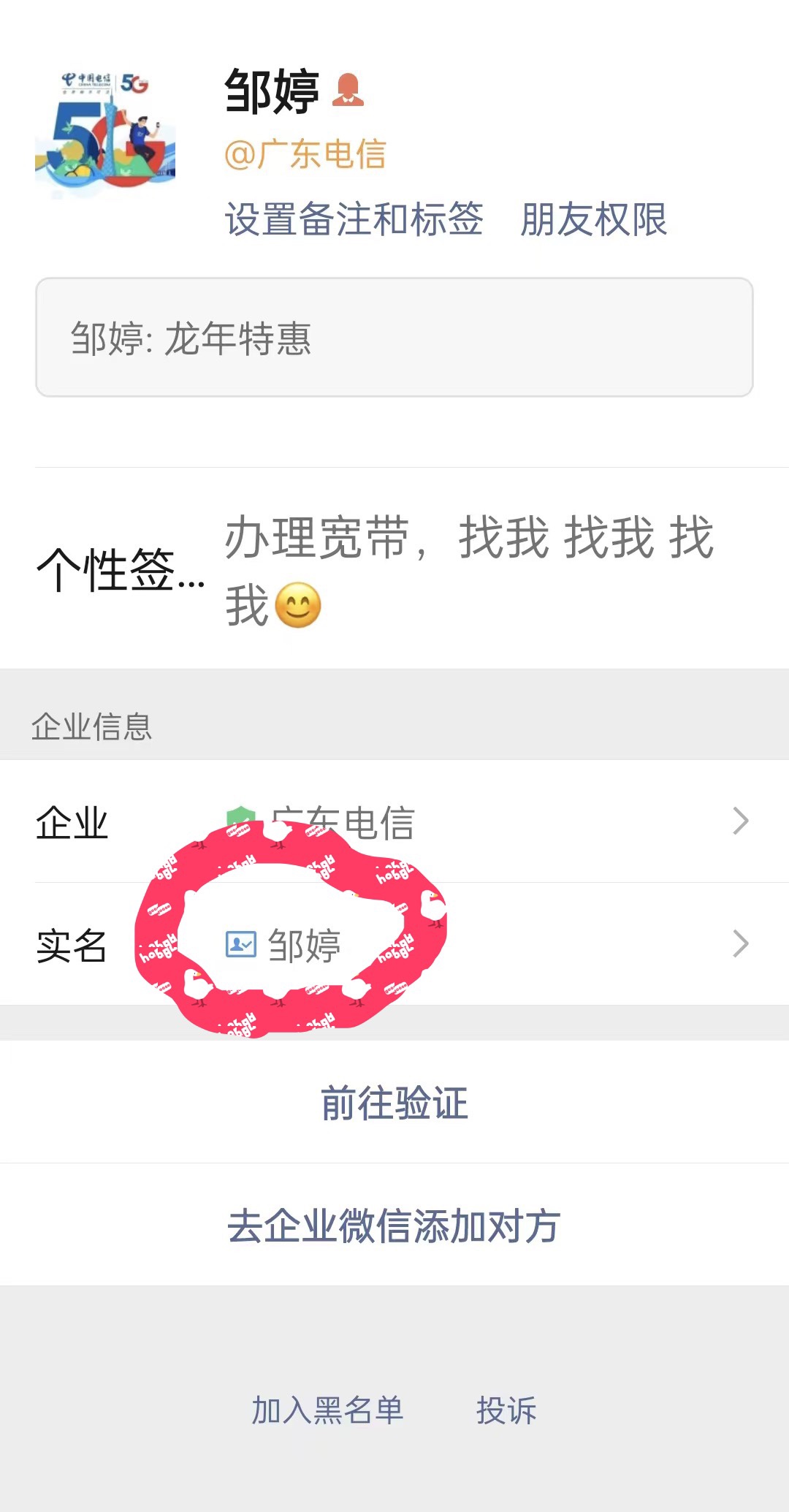Tap 投诉 to report this contact

click(506, 1410)
